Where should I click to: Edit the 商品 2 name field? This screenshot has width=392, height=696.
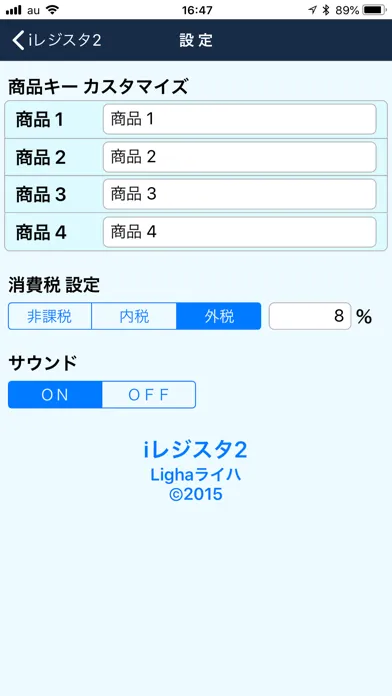(x=240, y=157)
